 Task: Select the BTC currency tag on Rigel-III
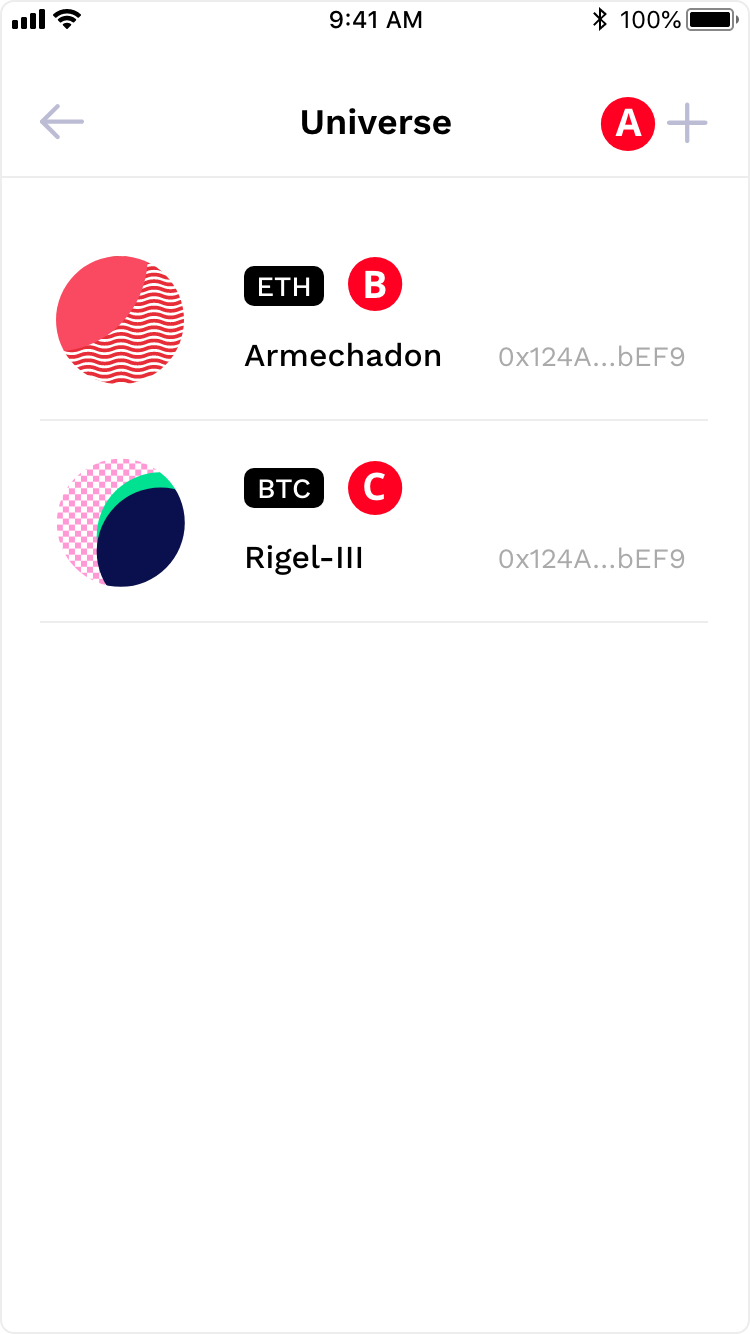[284, 488]
